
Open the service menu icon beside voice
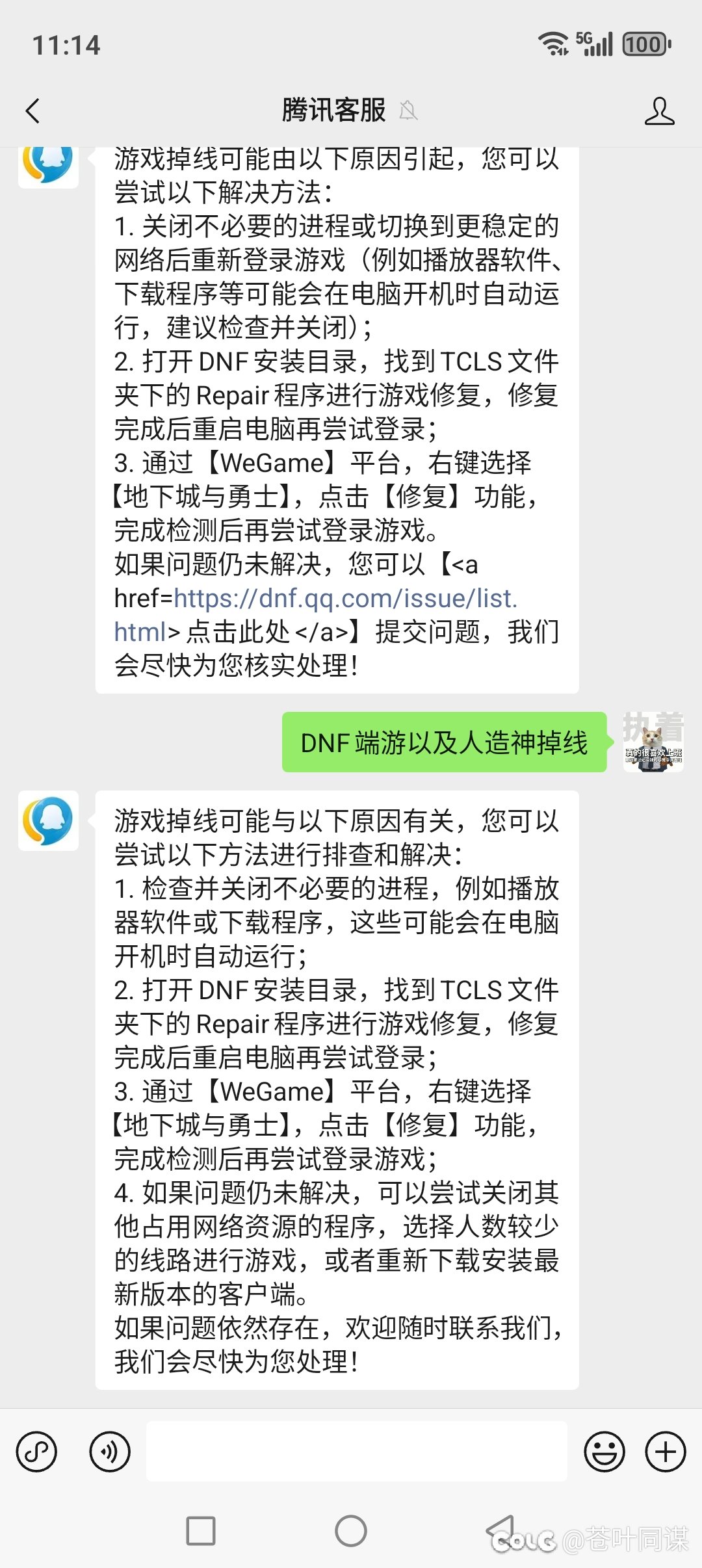(x=36, y=1452)
